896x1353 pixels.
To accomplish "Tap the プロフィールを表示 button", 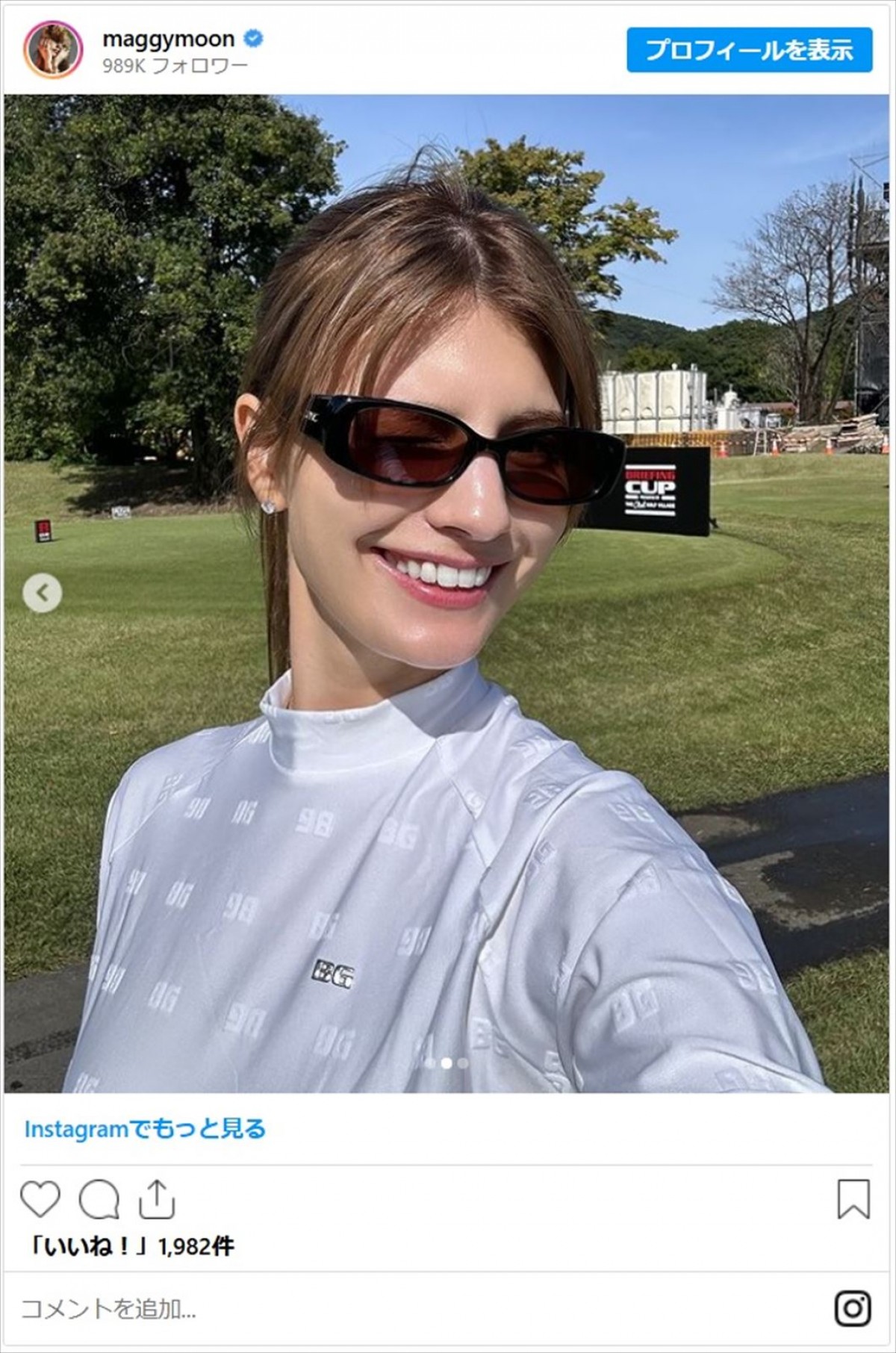I will [x=749, y=50].
